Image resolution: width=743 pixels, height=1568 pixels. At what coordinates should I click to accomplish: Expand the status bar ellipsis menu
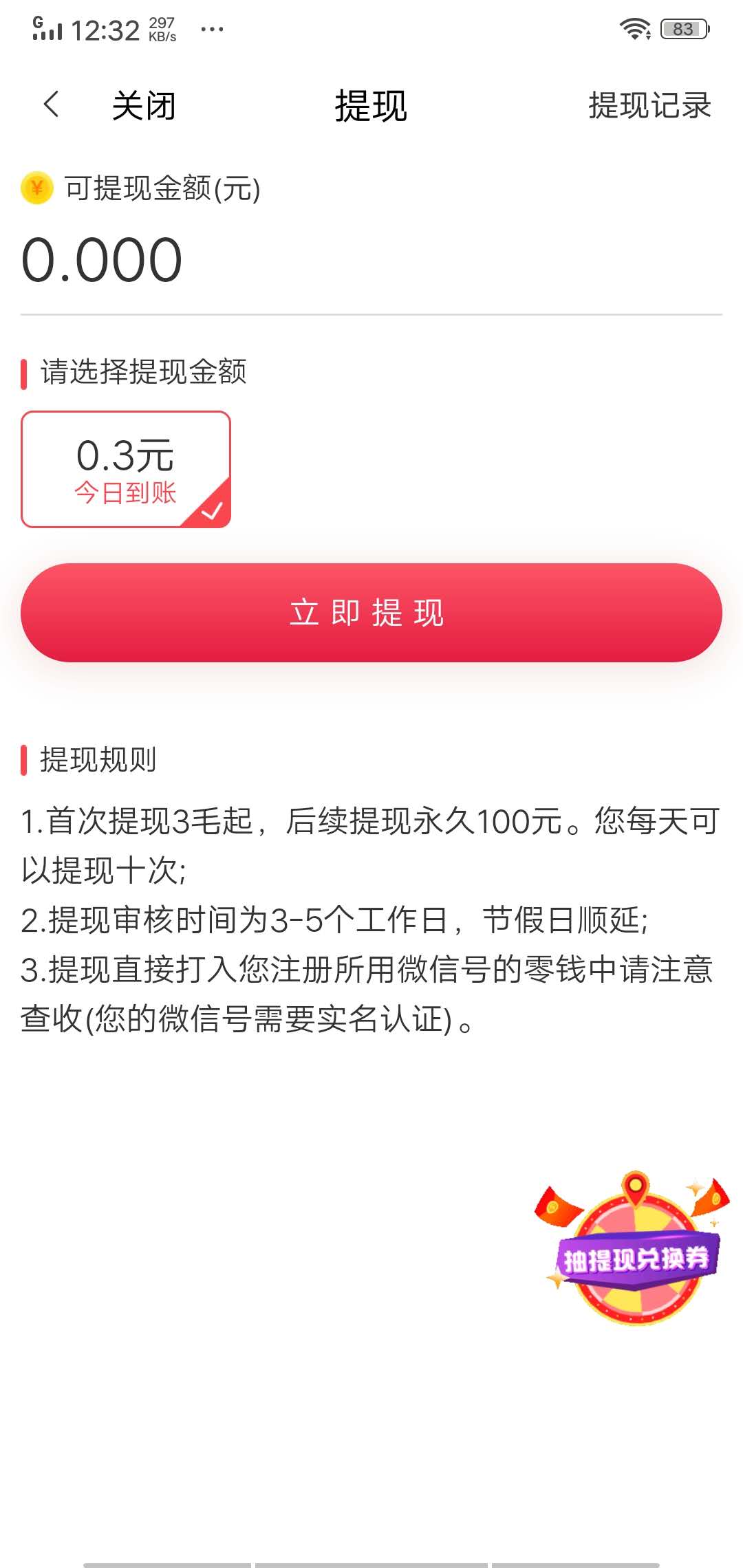[x=211, y=28]
